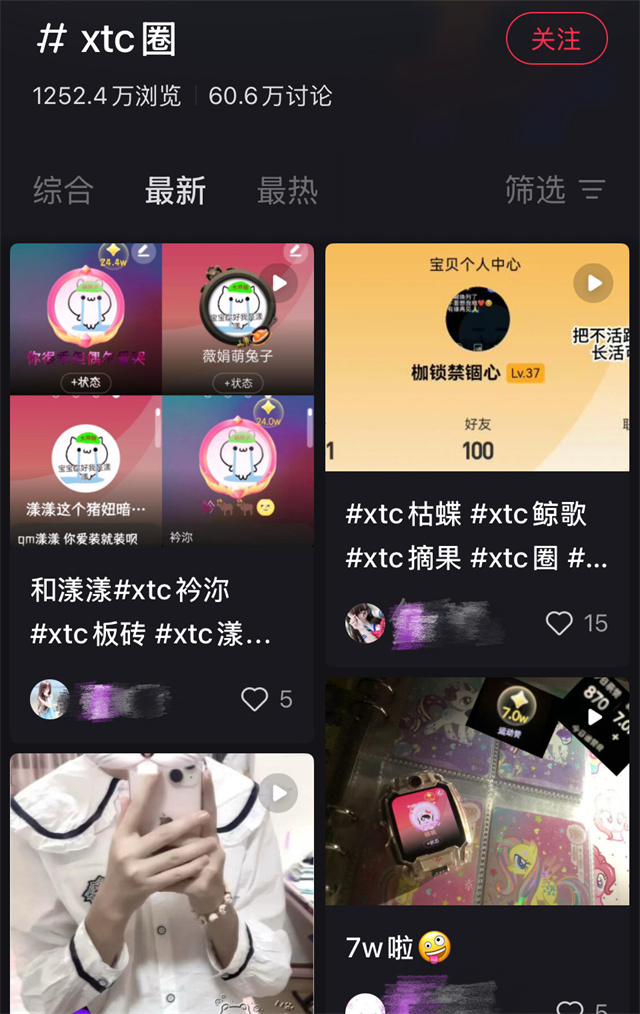Switch to the 综合 tab
Screen dimensions: 640x1014
tap(63, 190)
